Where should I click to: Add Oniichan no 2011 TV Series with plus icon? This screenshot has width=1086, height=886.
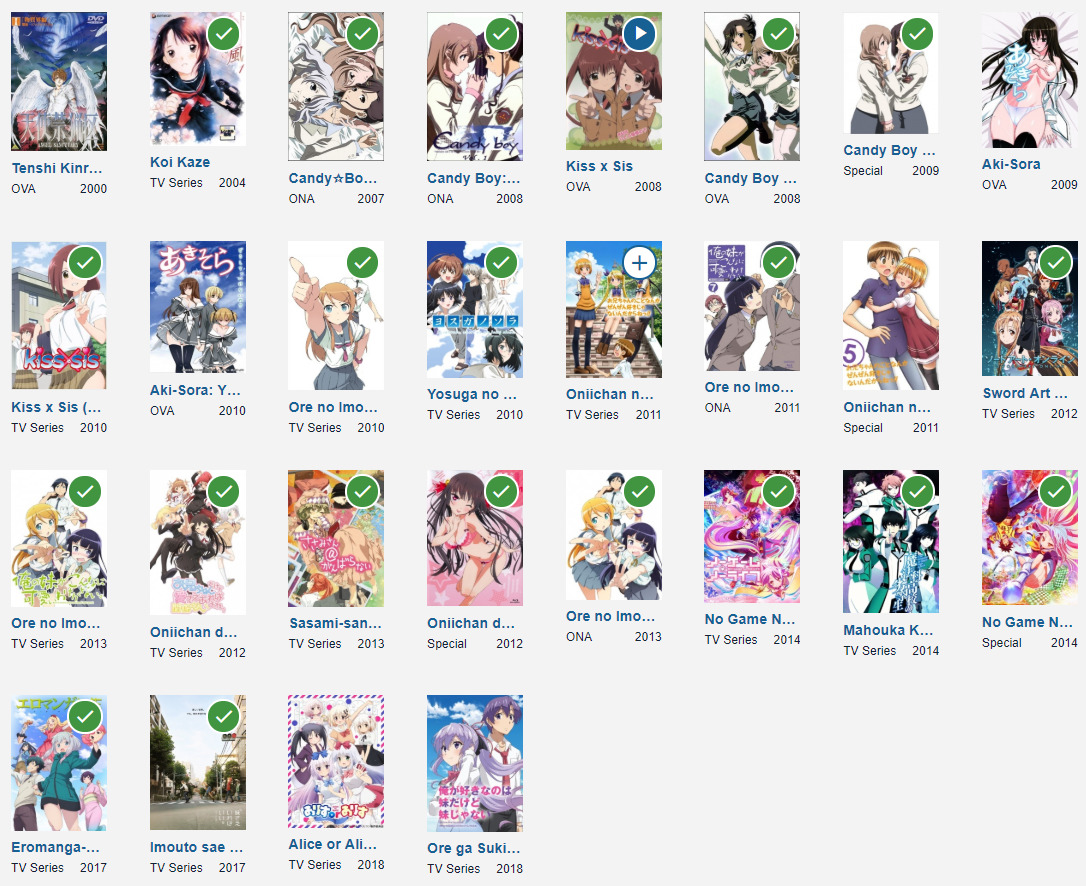point(640,263)
